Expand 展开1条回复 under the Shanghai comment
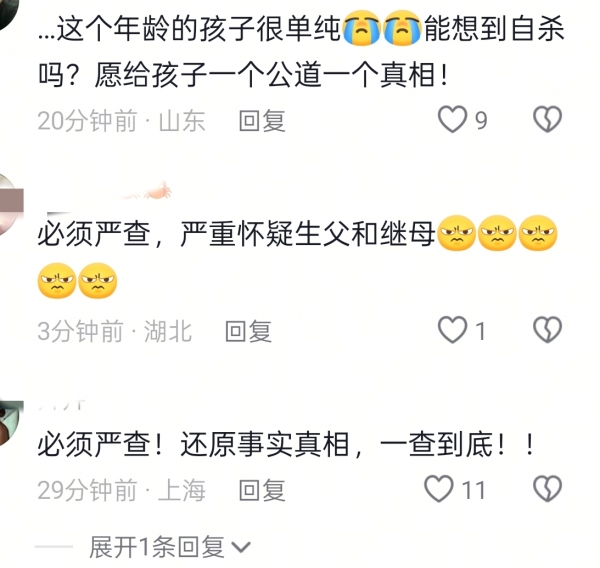Screen dimensions: 600x568 168,547
